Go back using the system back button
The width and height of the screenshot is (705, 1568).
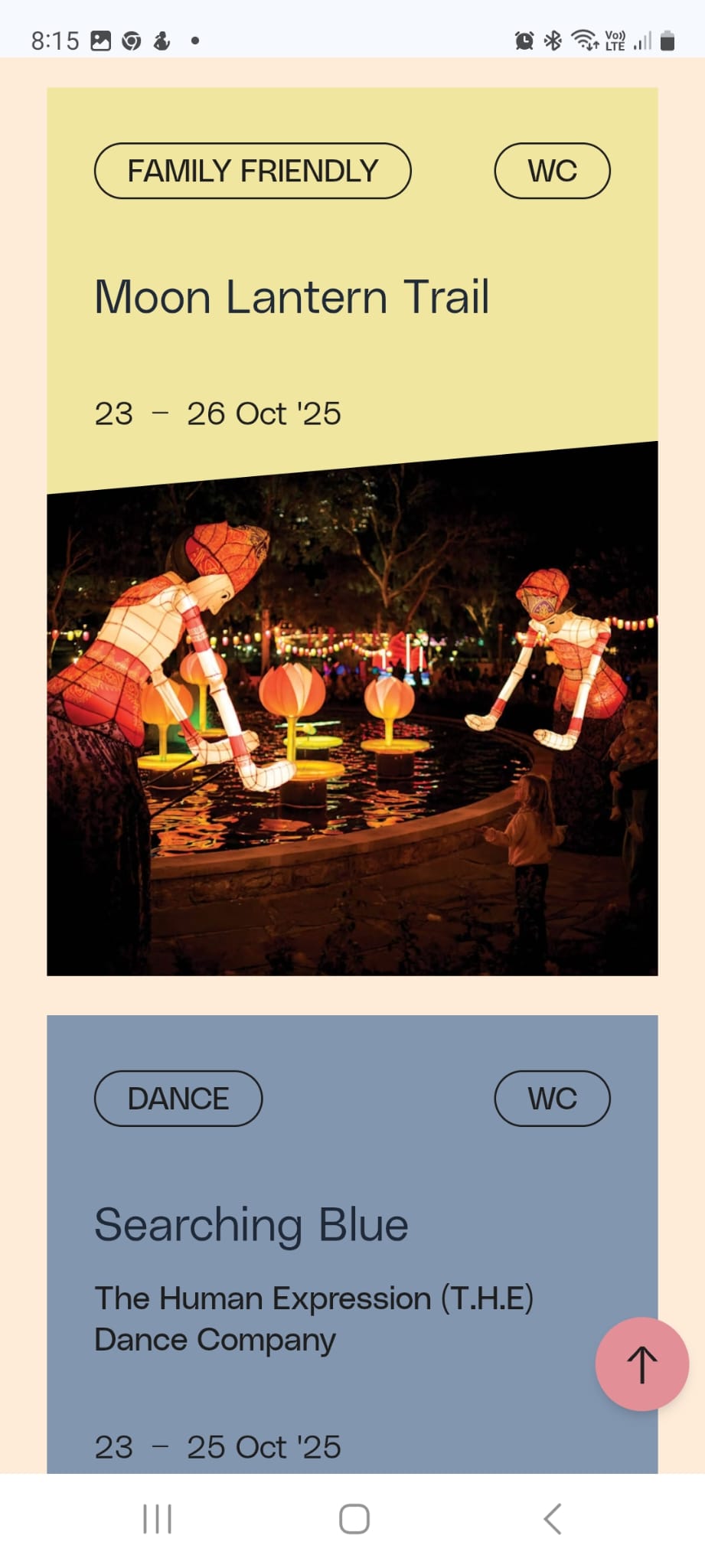(552, 1519)
